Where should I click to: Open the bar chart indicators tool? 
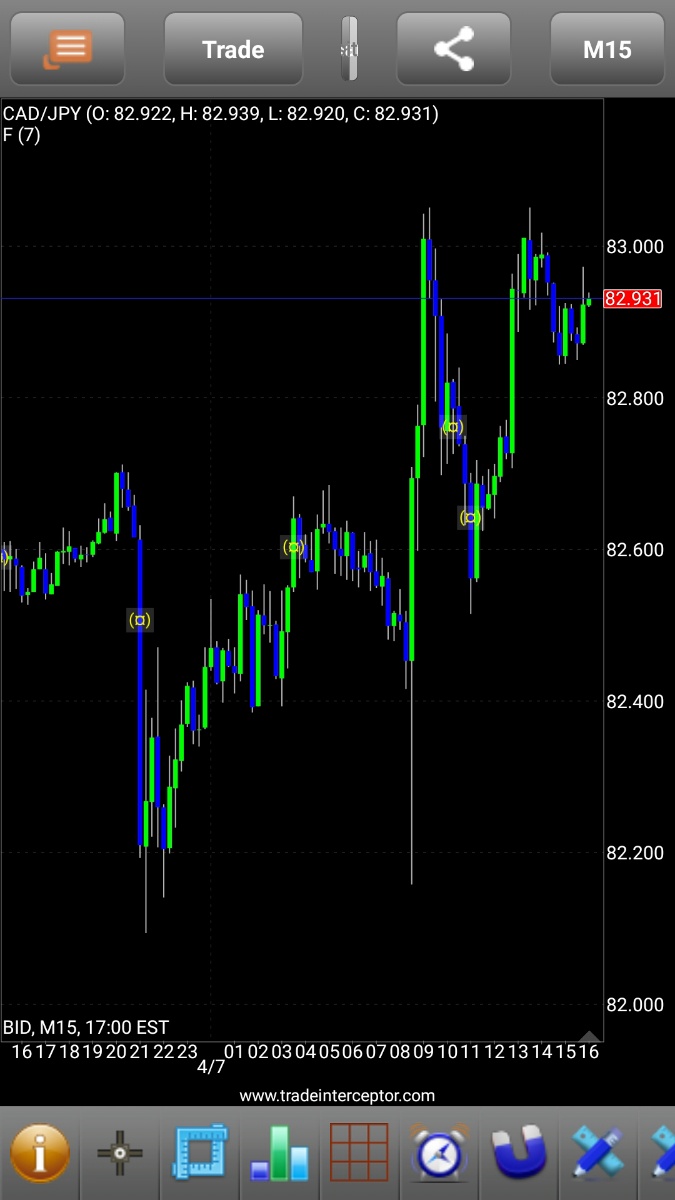281,1153
